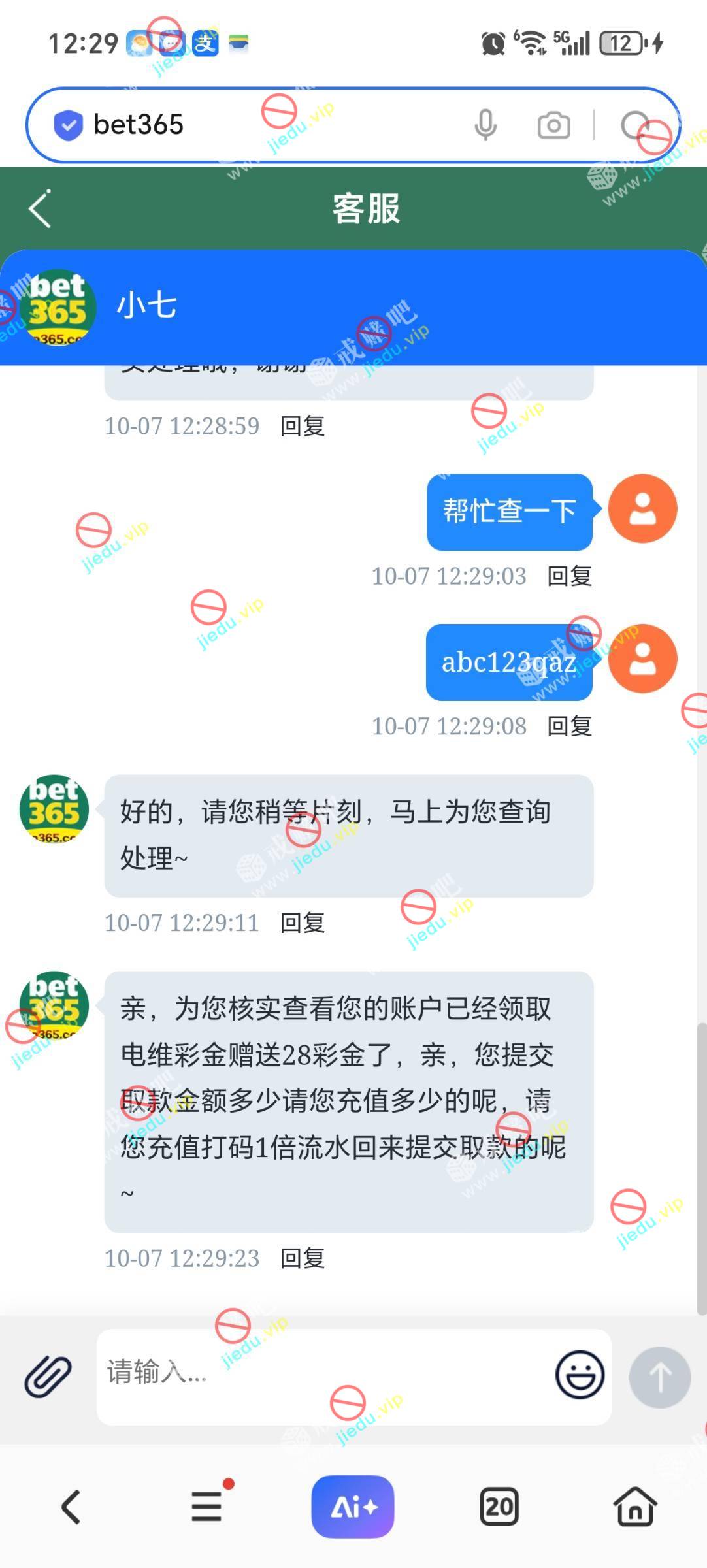Open camera search in the address bar
This screenshot has height=1568, width=707.
[x=553, y=125]
